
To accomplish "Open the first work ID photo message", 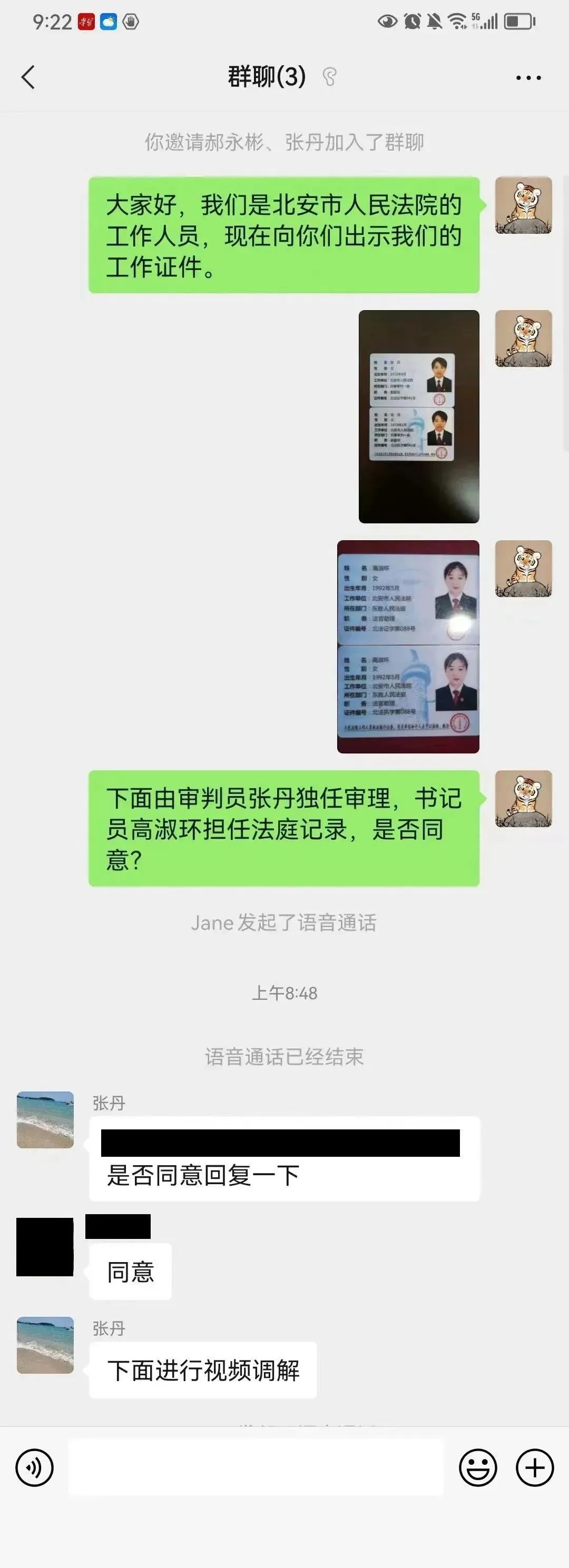I will [418, 416].
